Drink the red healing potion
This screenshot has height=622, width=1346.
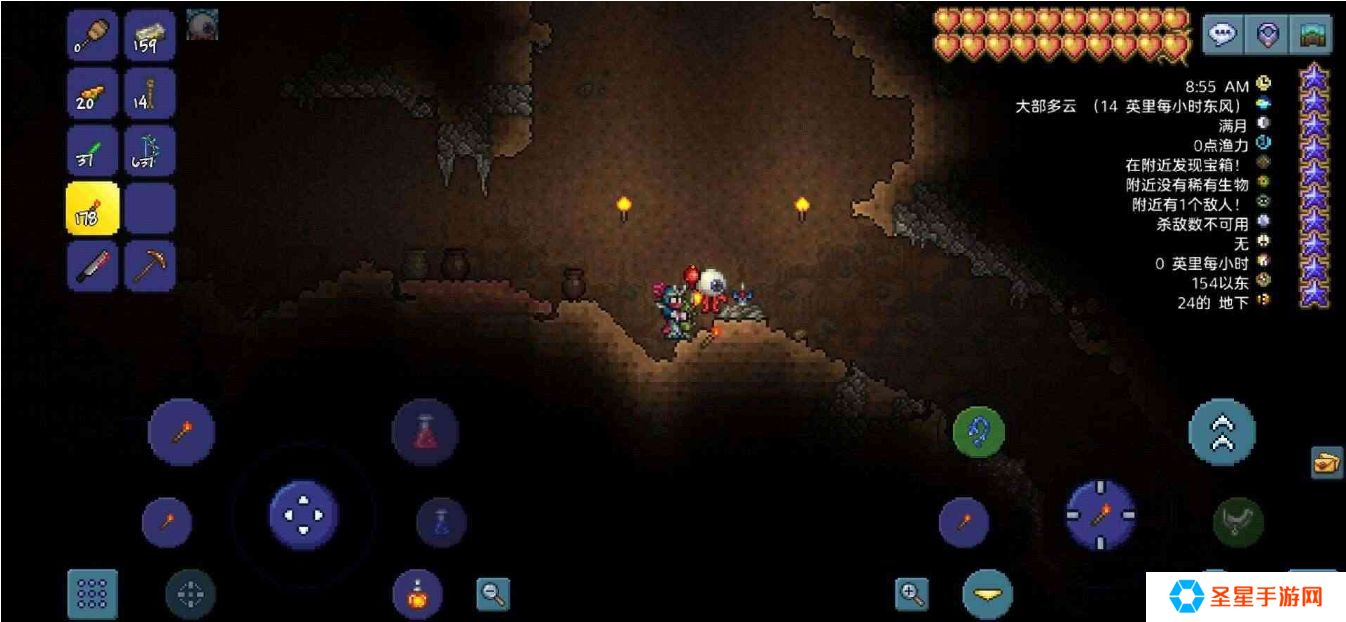click(425, 432)
